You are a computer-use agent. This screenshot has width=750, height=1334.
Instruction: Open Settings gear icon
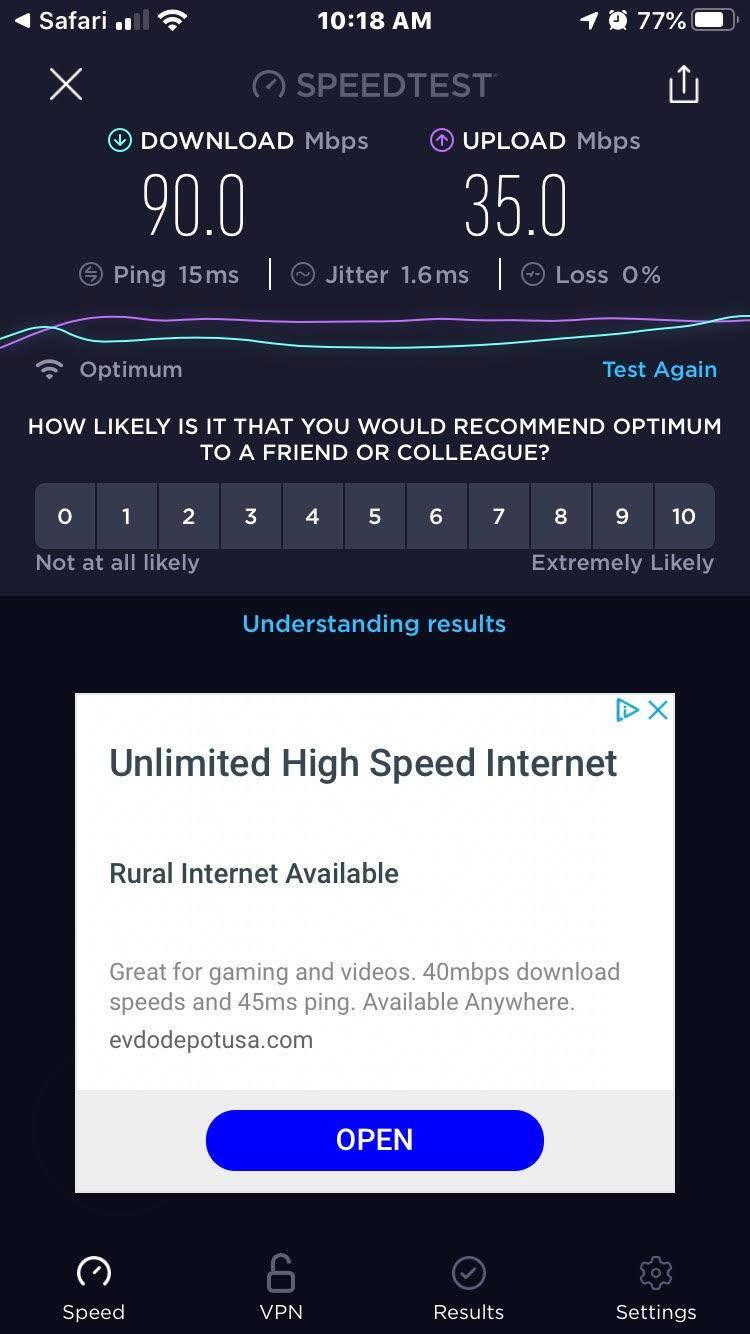(656, 1272)
